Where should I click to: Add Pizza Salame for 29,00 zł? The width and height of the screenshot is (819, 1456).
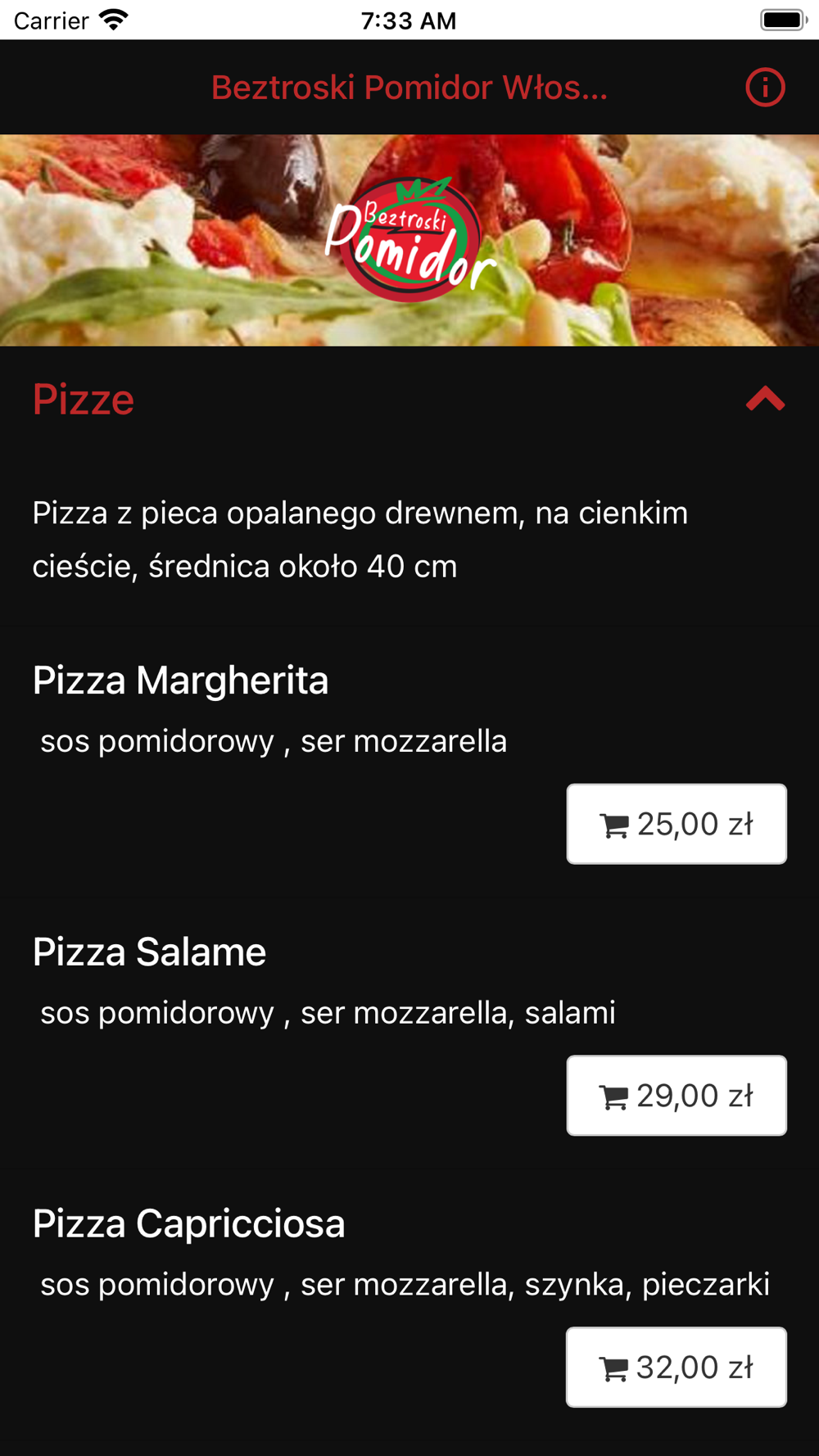click(676, 1096)
